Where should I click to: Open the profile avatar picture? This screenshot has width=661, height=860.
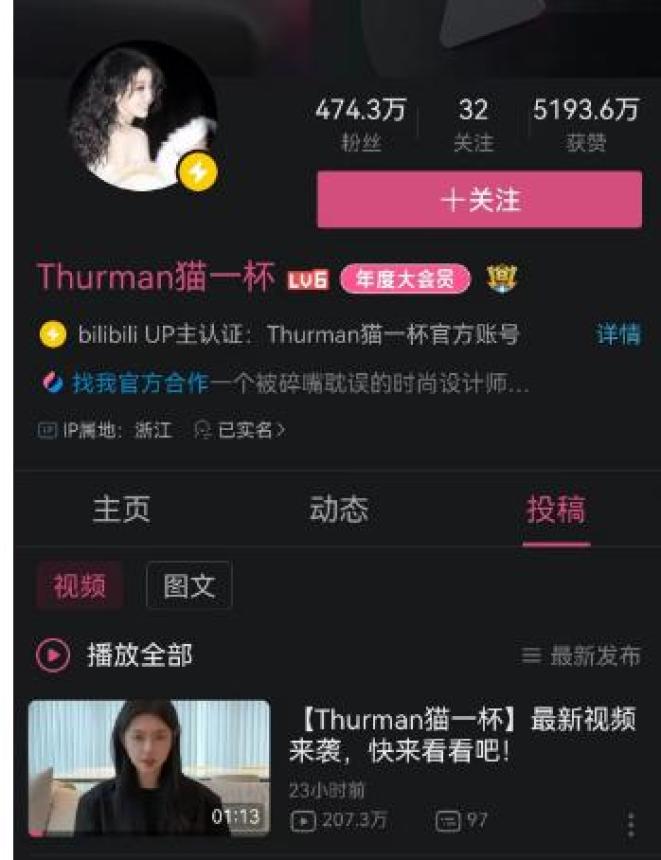pos(142,116)
